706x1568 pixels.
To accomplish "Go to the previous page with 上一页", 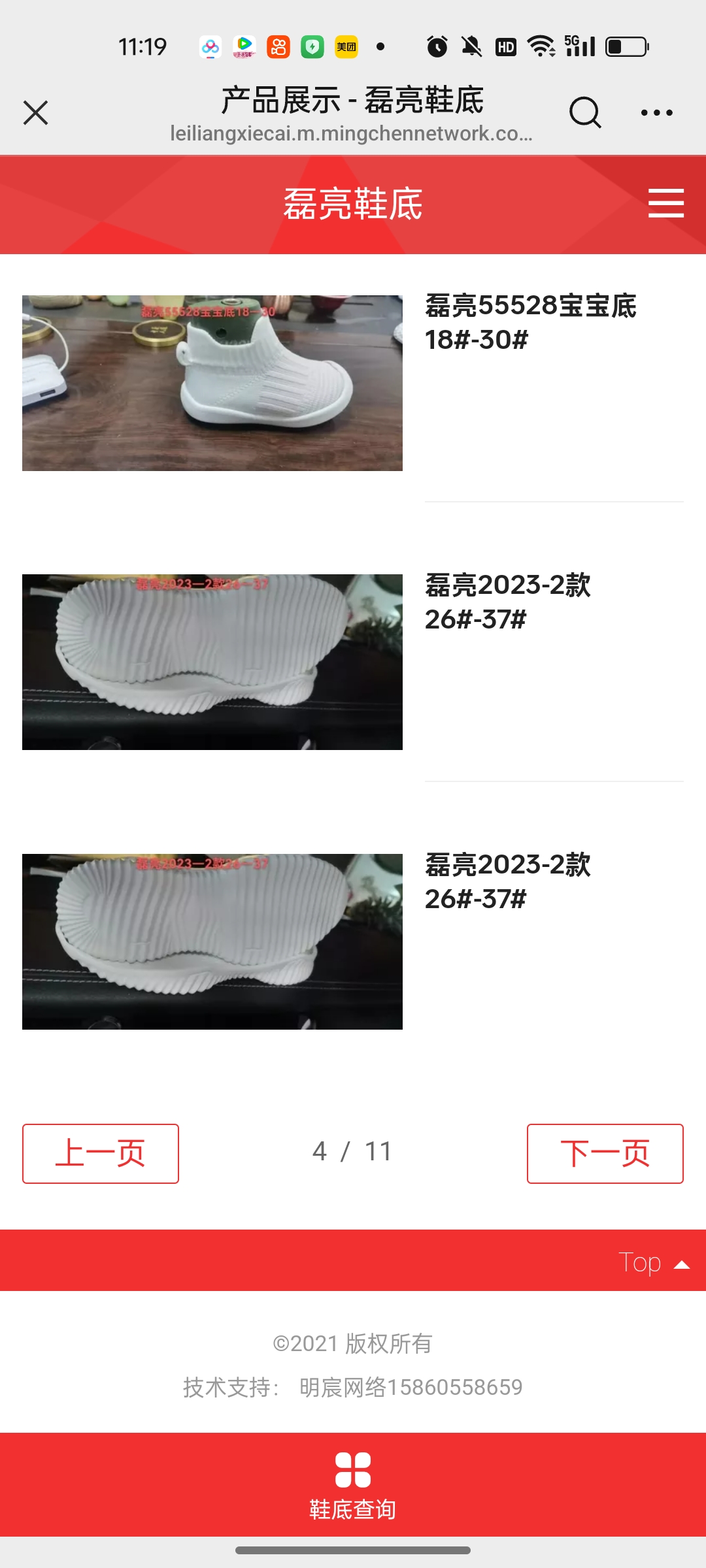I will click(101, 1153).
